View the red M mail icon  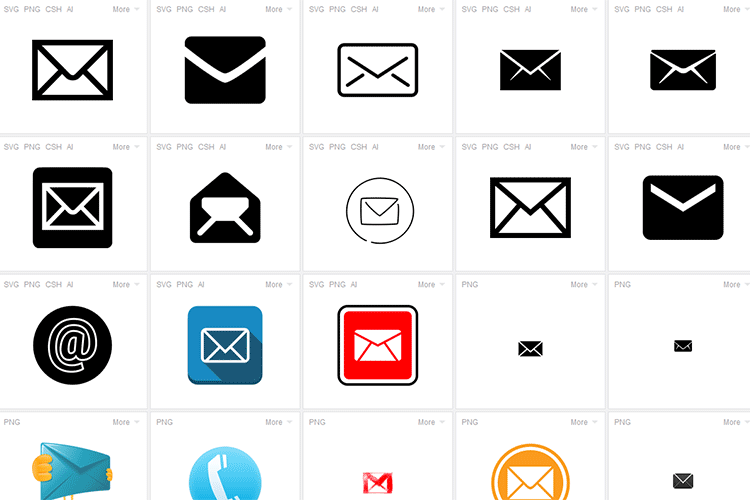(377, 483)
